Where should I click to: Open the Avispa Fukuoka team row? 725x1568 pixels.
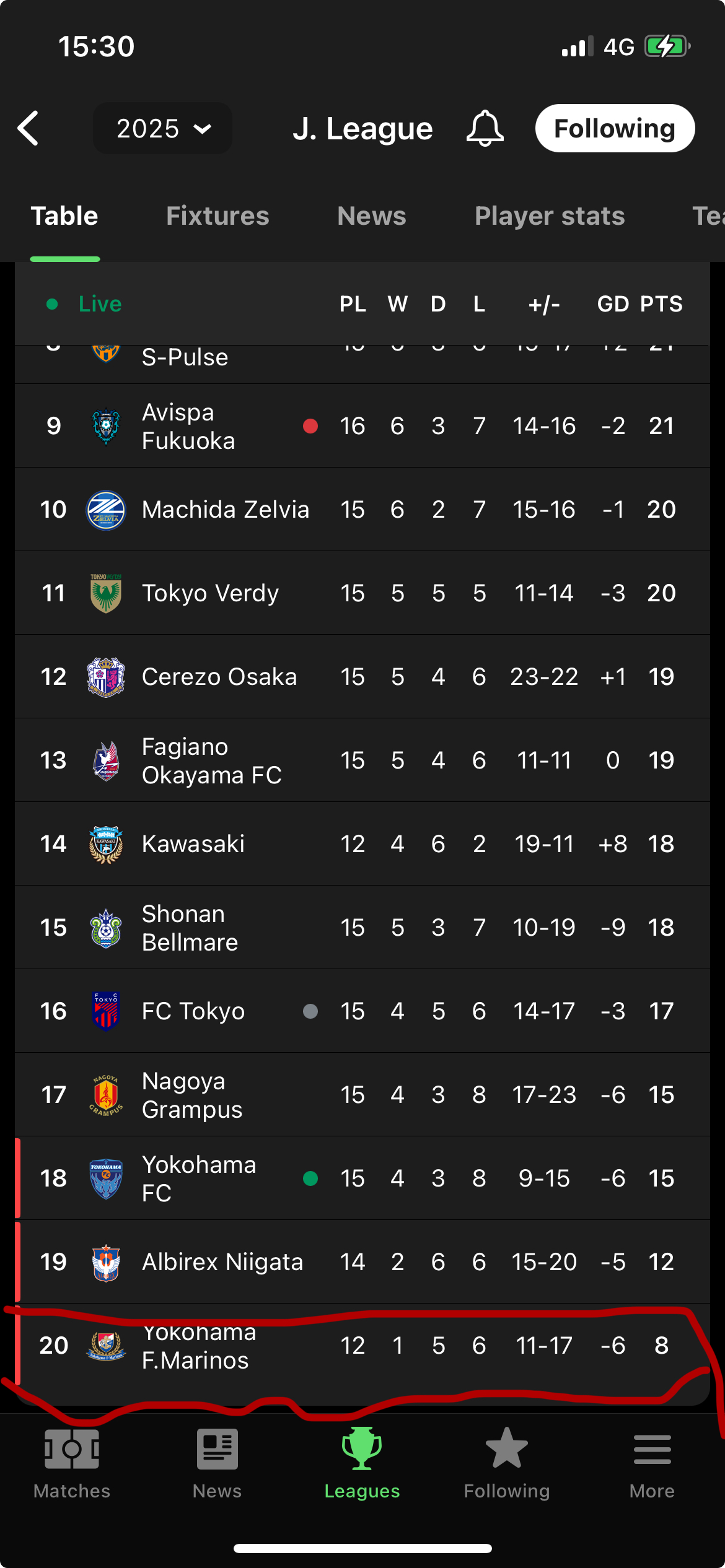tap(362, 426)
